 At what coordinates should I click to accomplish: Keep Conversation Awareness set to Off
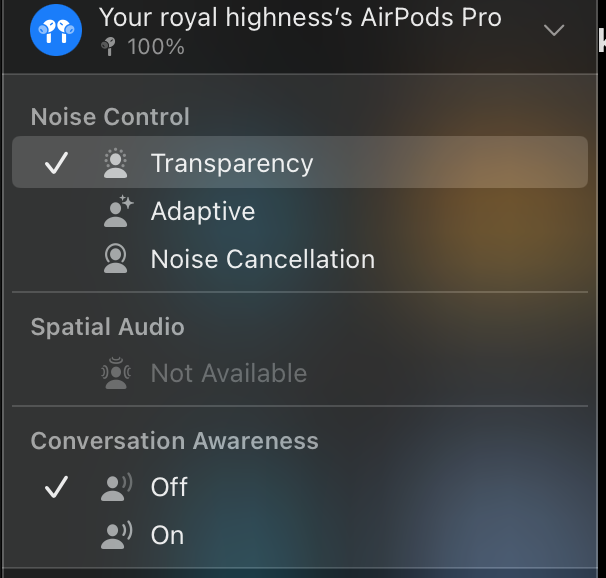(x=169, y=487)
